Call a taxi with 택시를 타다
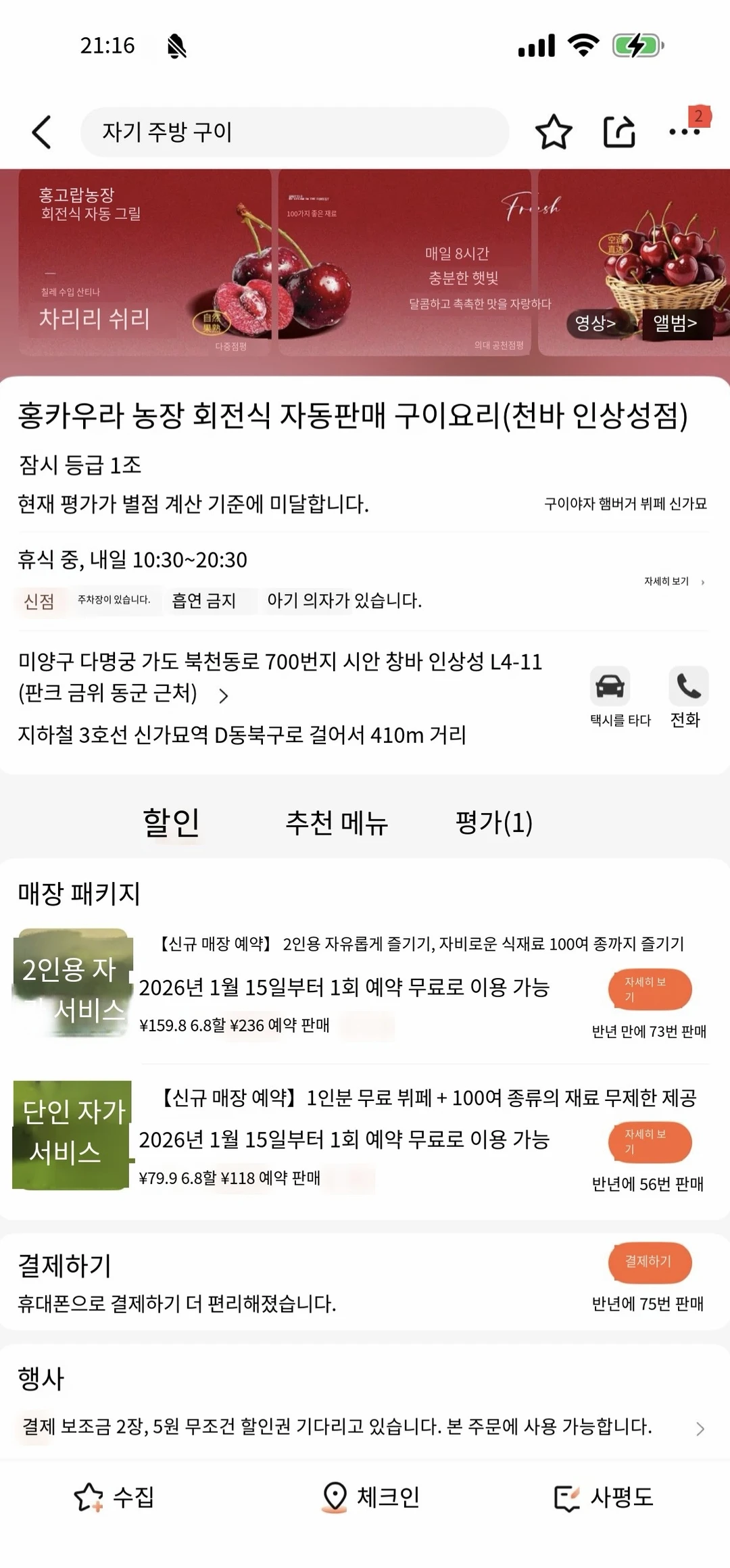 pyautogui.click(x=611, y=697)
